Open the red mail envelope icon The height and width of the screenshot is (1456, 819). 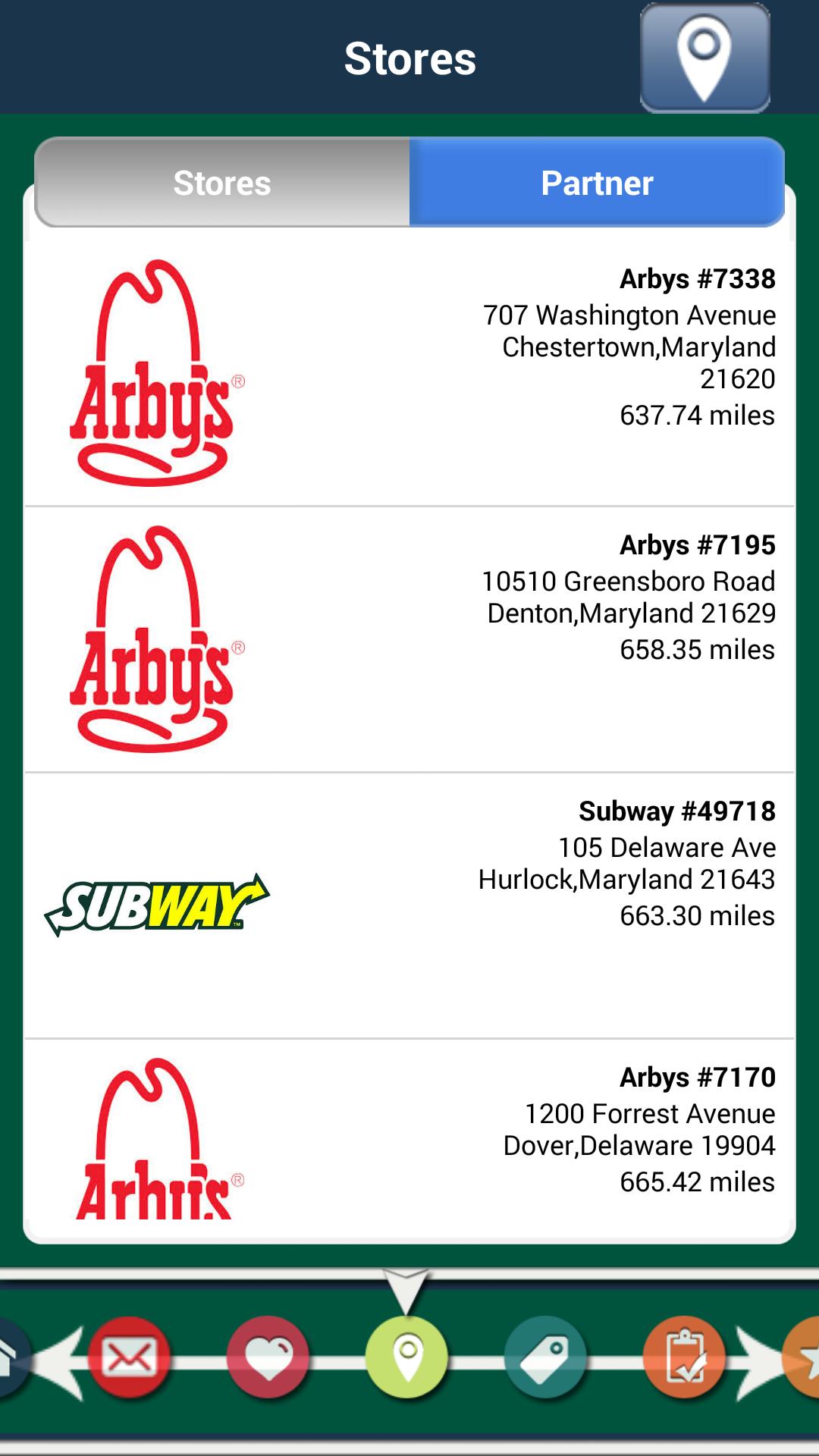pyautogui.click(x=130, y=1357)
